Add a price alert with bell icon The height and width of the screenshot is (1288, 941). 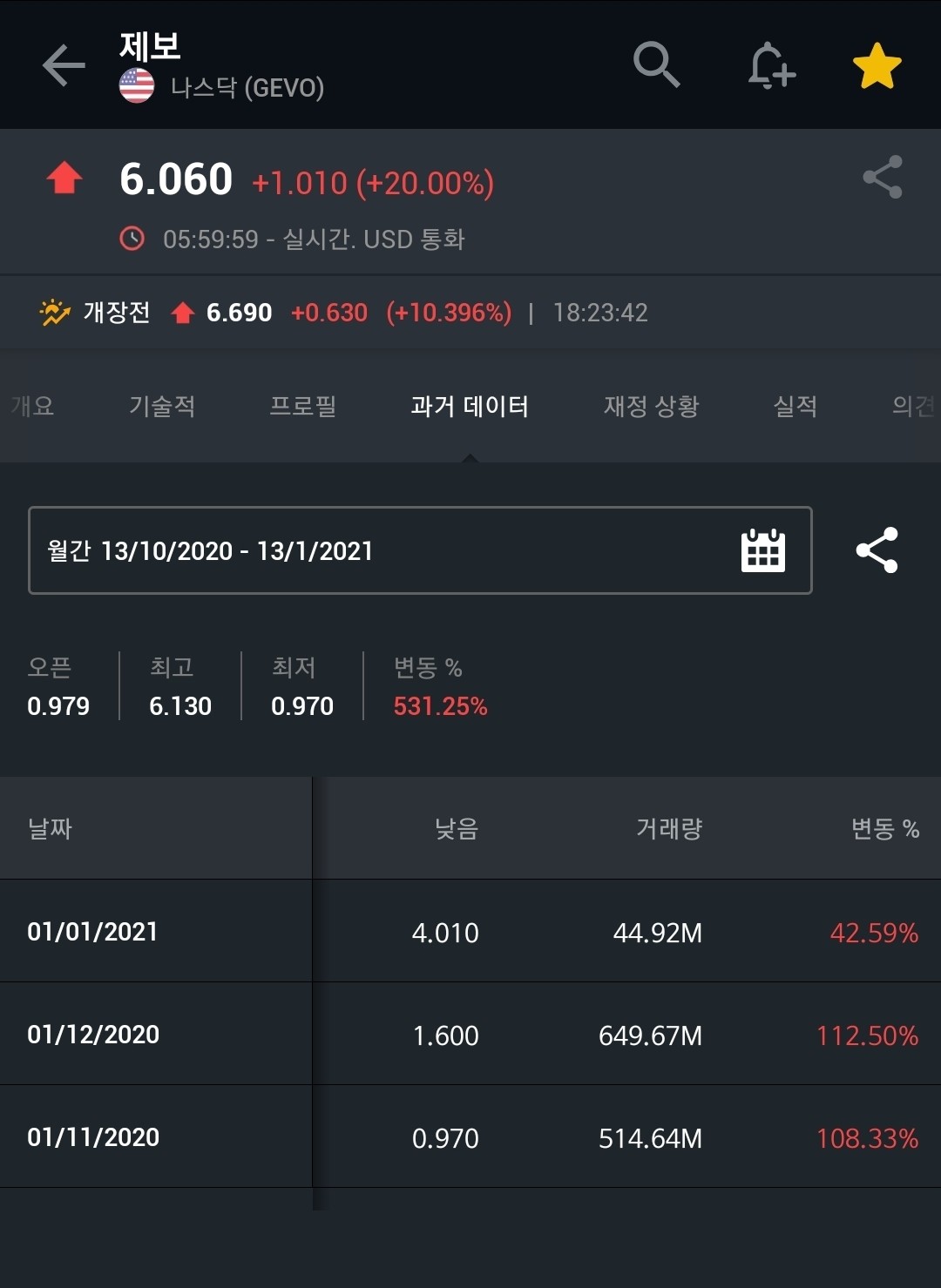point(771,65)
